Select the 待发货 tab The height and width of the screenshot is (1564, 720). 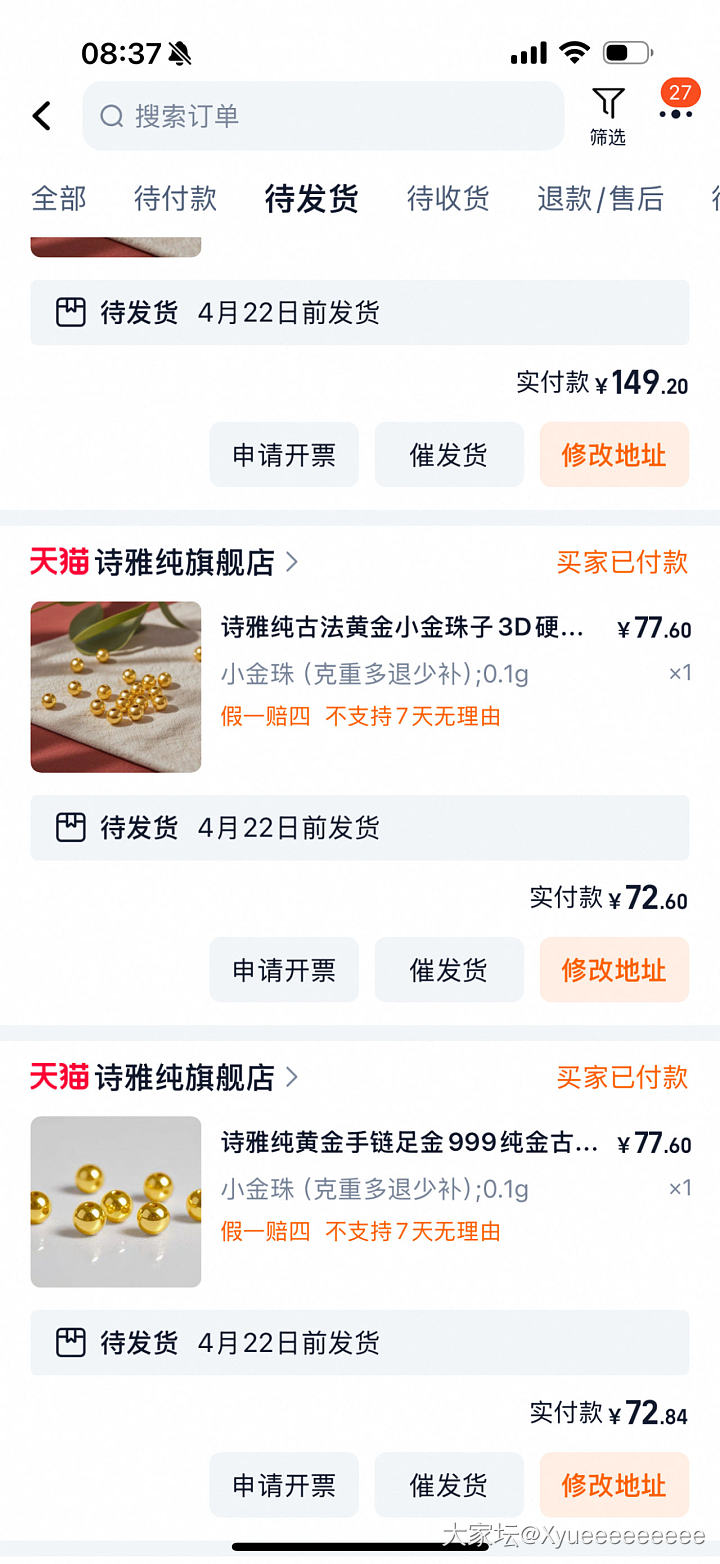[x=311, y=198]
